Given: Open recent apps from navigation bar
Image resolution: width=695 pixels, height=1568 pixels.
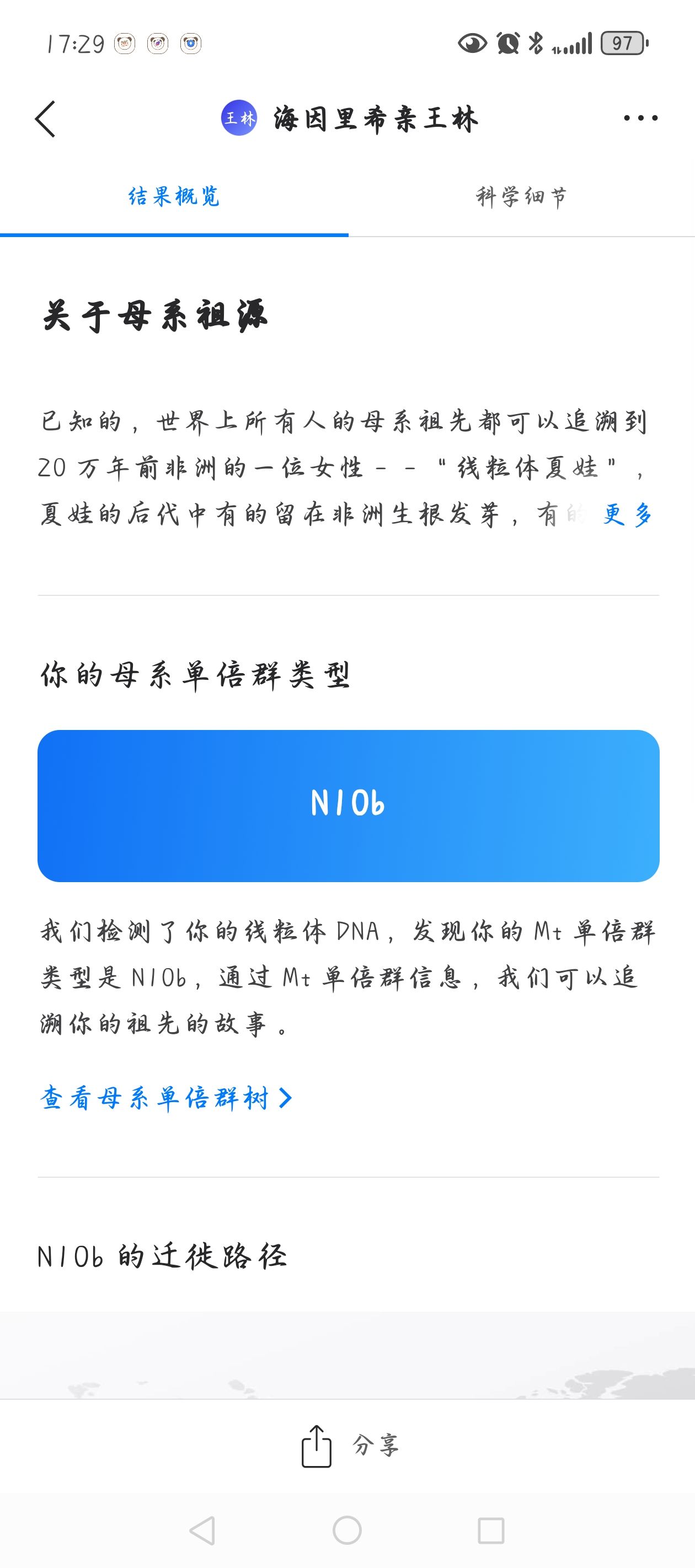Looking at the screenshot, I should click(x=491, y=1531).
